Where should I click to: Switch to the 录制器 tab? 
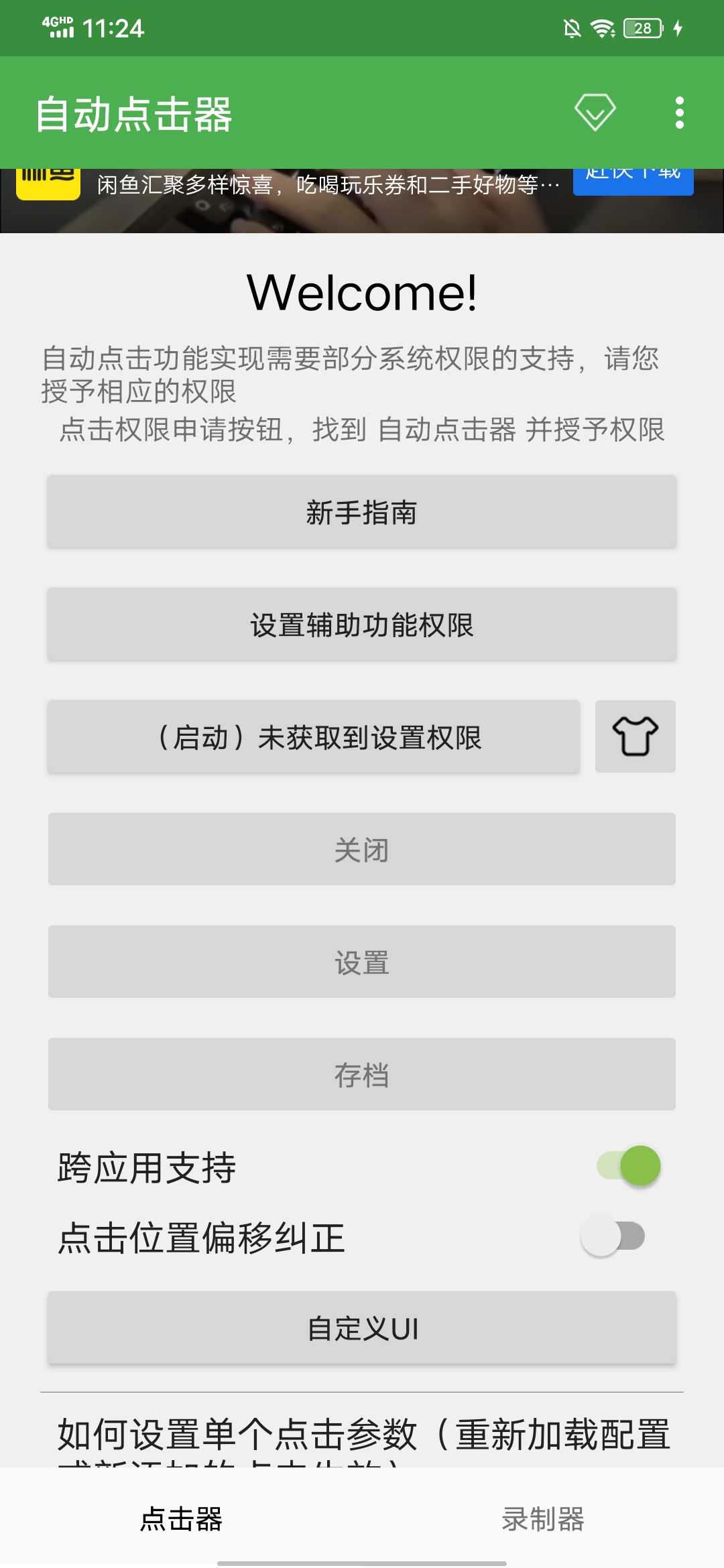[x=543, y=1518]
